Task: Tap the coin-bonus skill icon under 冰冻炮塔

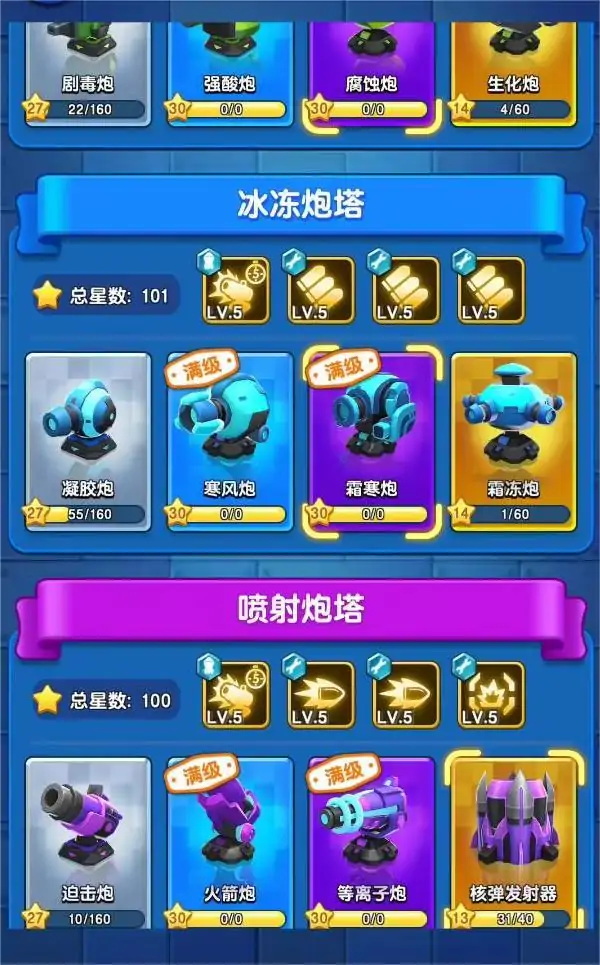Action: 236,290
